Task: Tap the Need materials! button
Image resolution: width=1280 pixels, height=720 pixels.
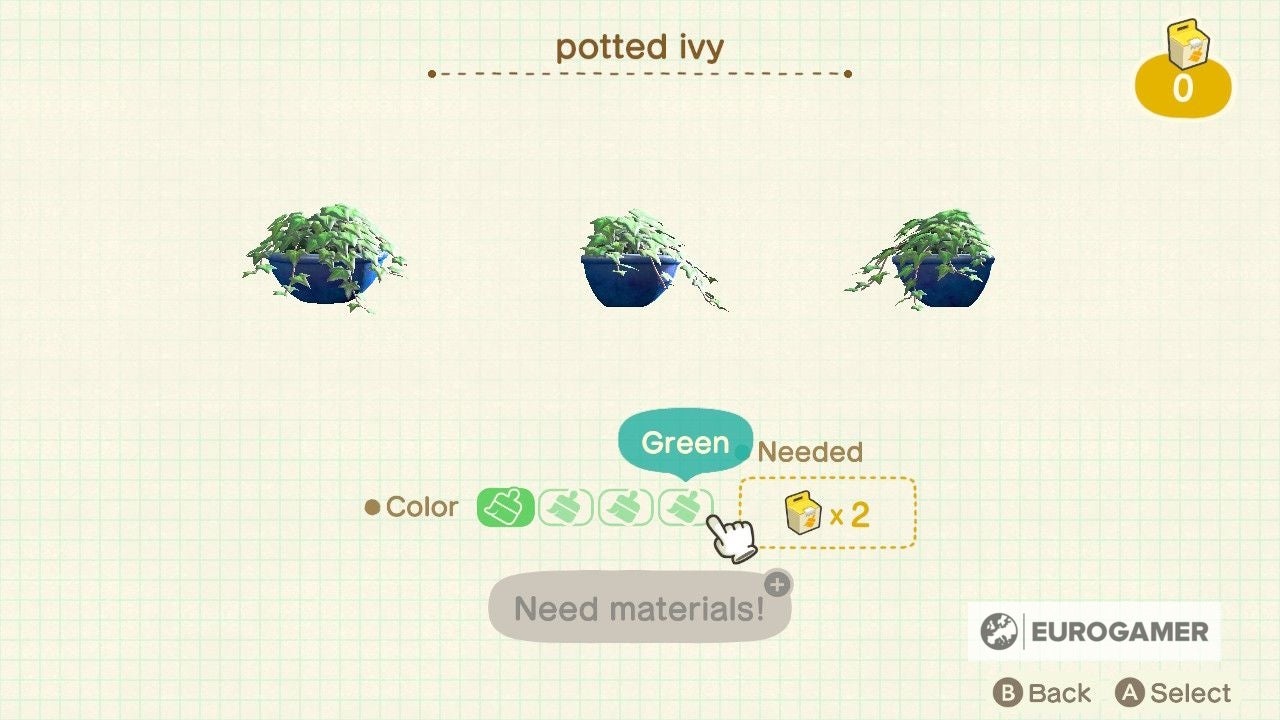Action: coord(639,607)
